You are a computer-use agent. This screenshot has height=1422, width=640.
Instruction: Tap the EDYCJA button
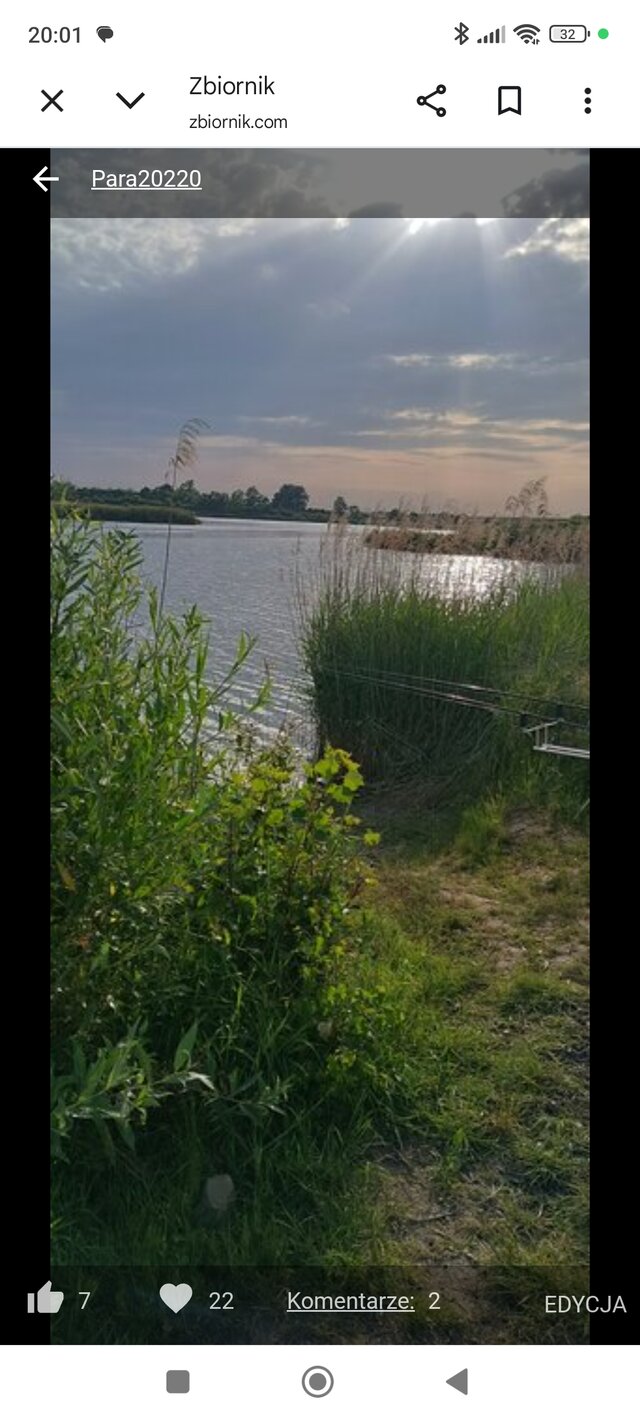click(x=585, y=1304)
